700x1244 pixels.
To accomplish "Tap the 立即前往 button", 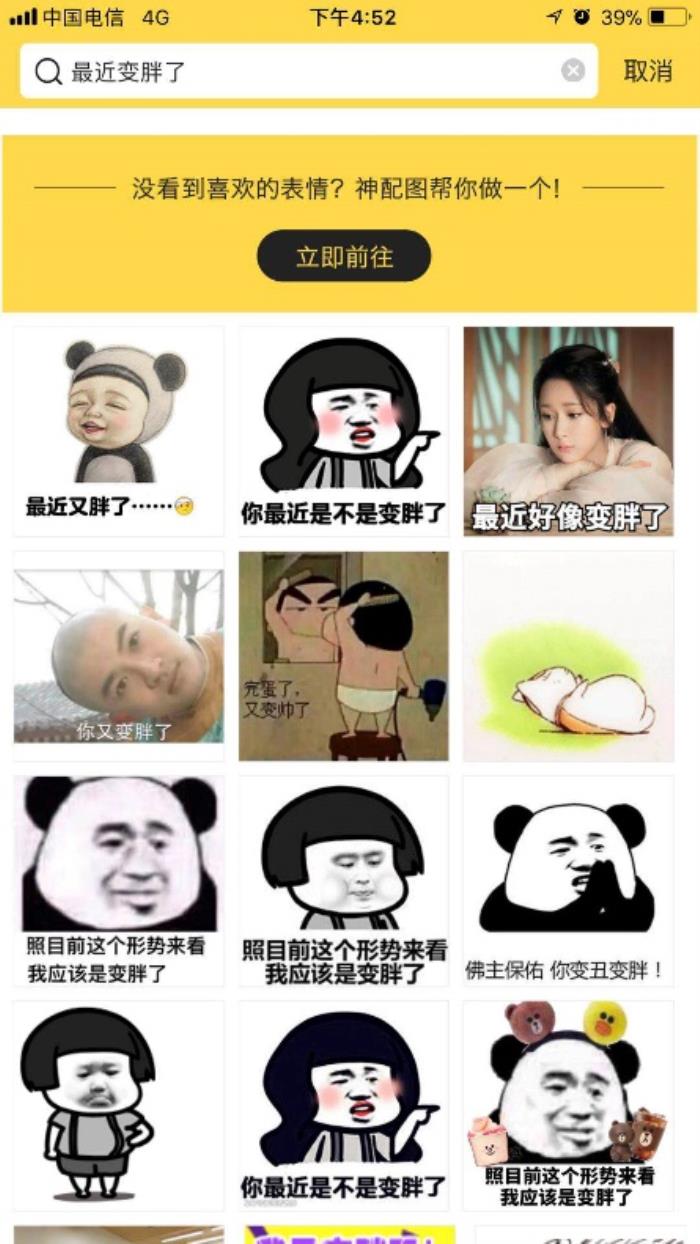I will tap(344, 257).
